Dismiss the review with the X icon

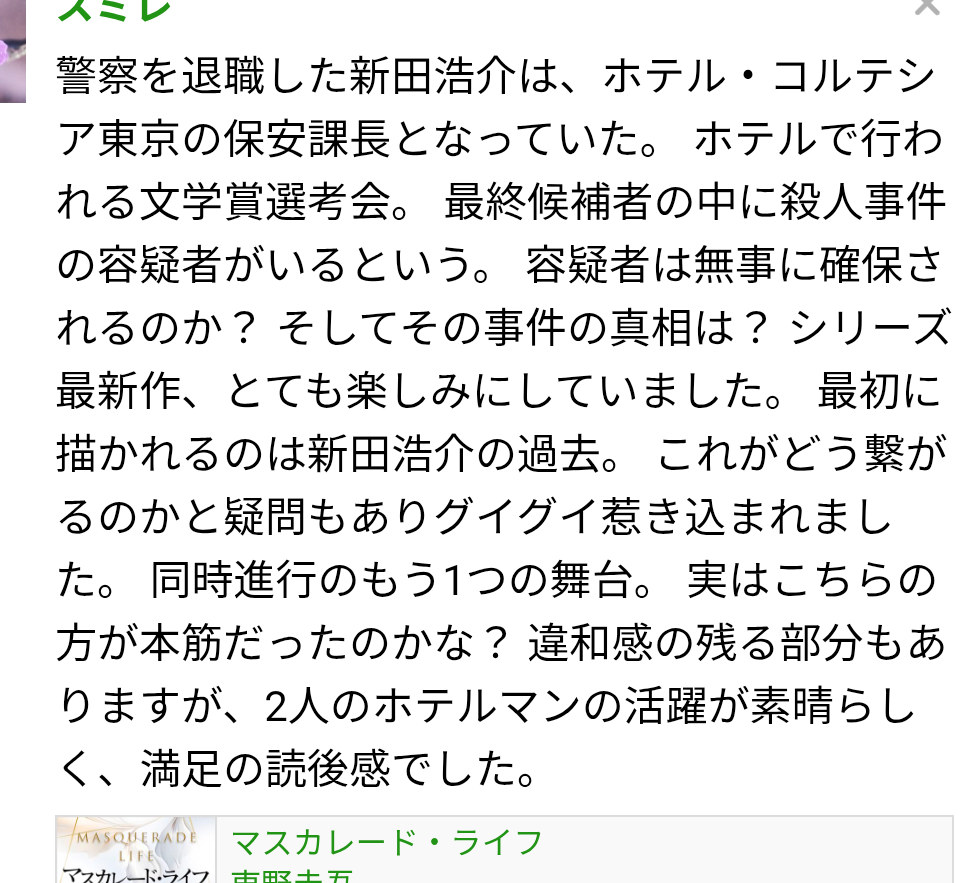[x=927, y=6]
